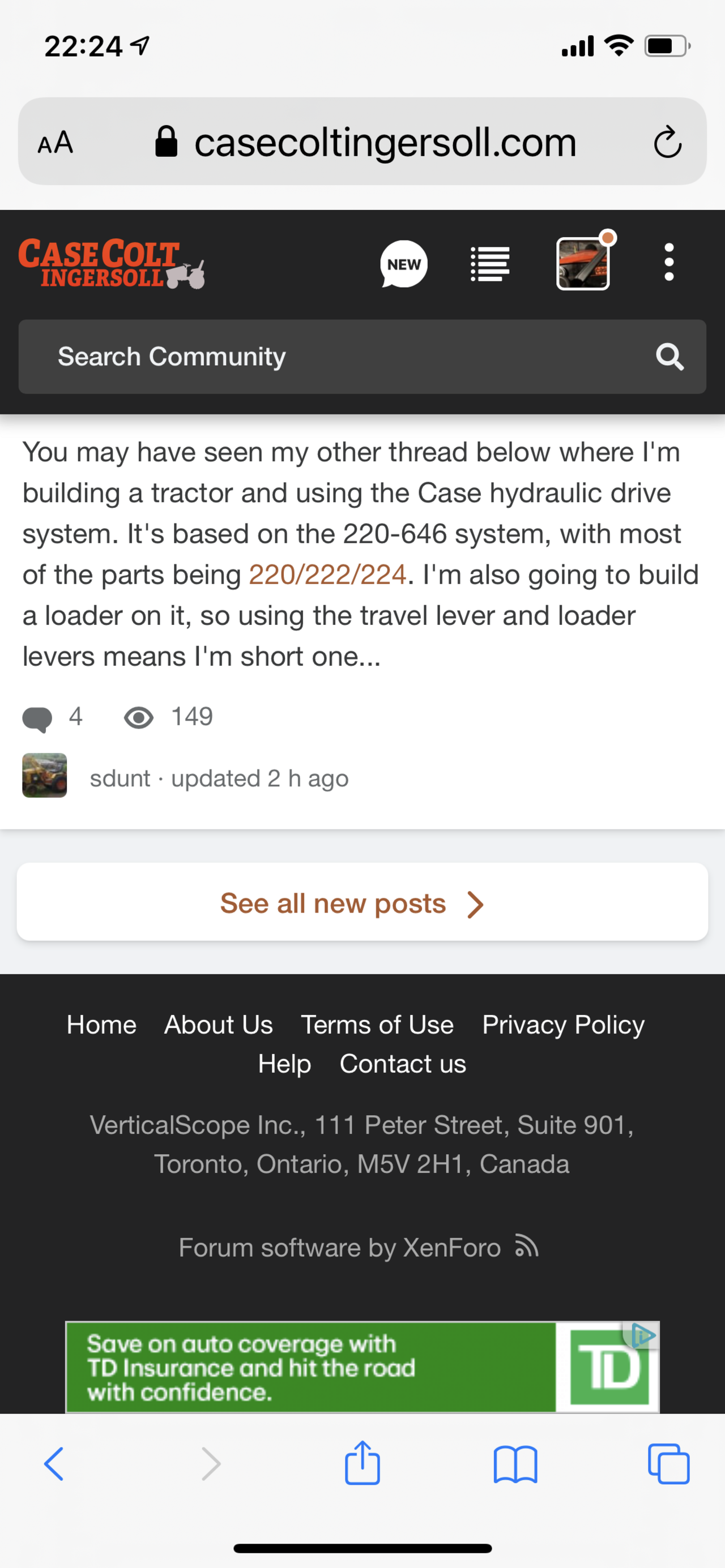
Task: Open sdunt's profile avatar
Action: tap(45, 776)
